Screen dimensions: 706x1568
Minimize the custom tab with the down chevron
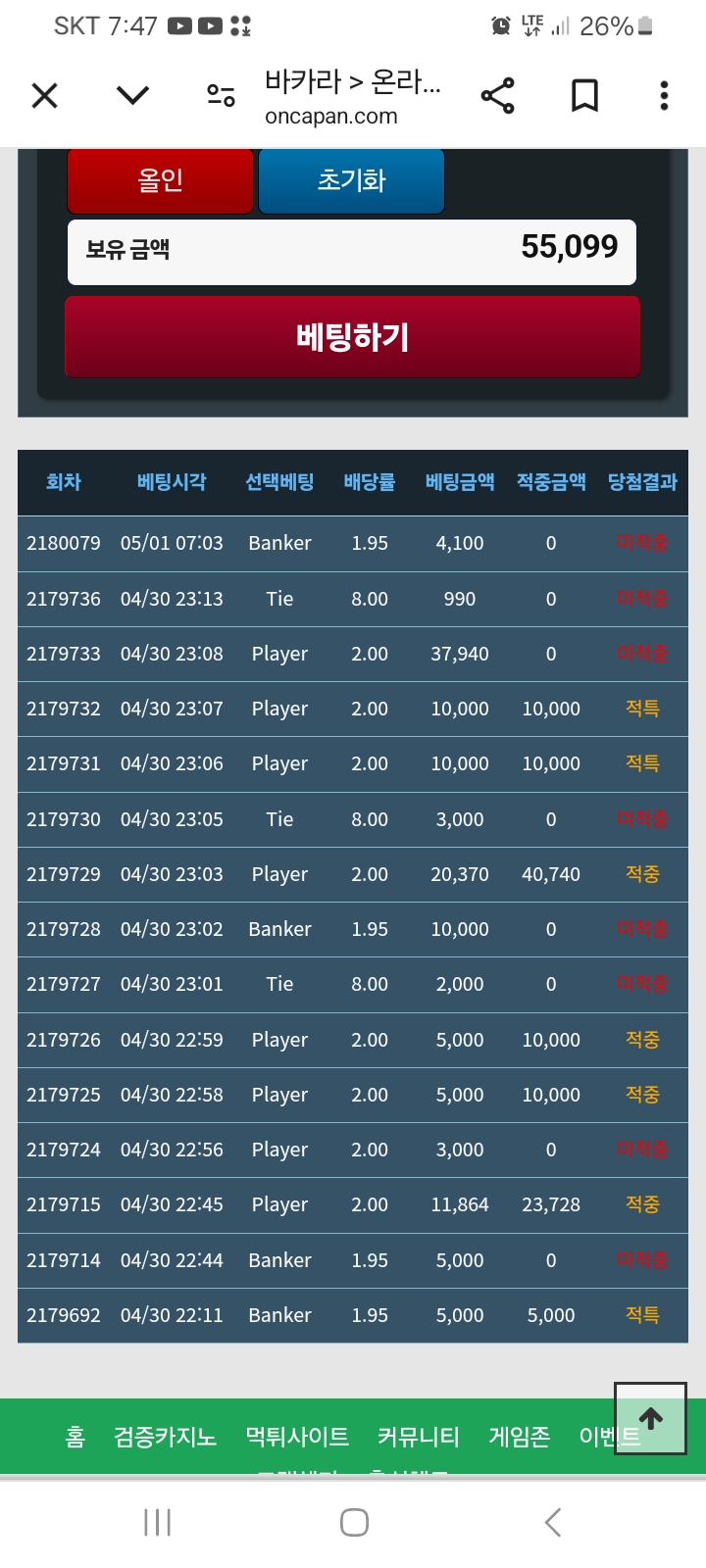(132, 95)
